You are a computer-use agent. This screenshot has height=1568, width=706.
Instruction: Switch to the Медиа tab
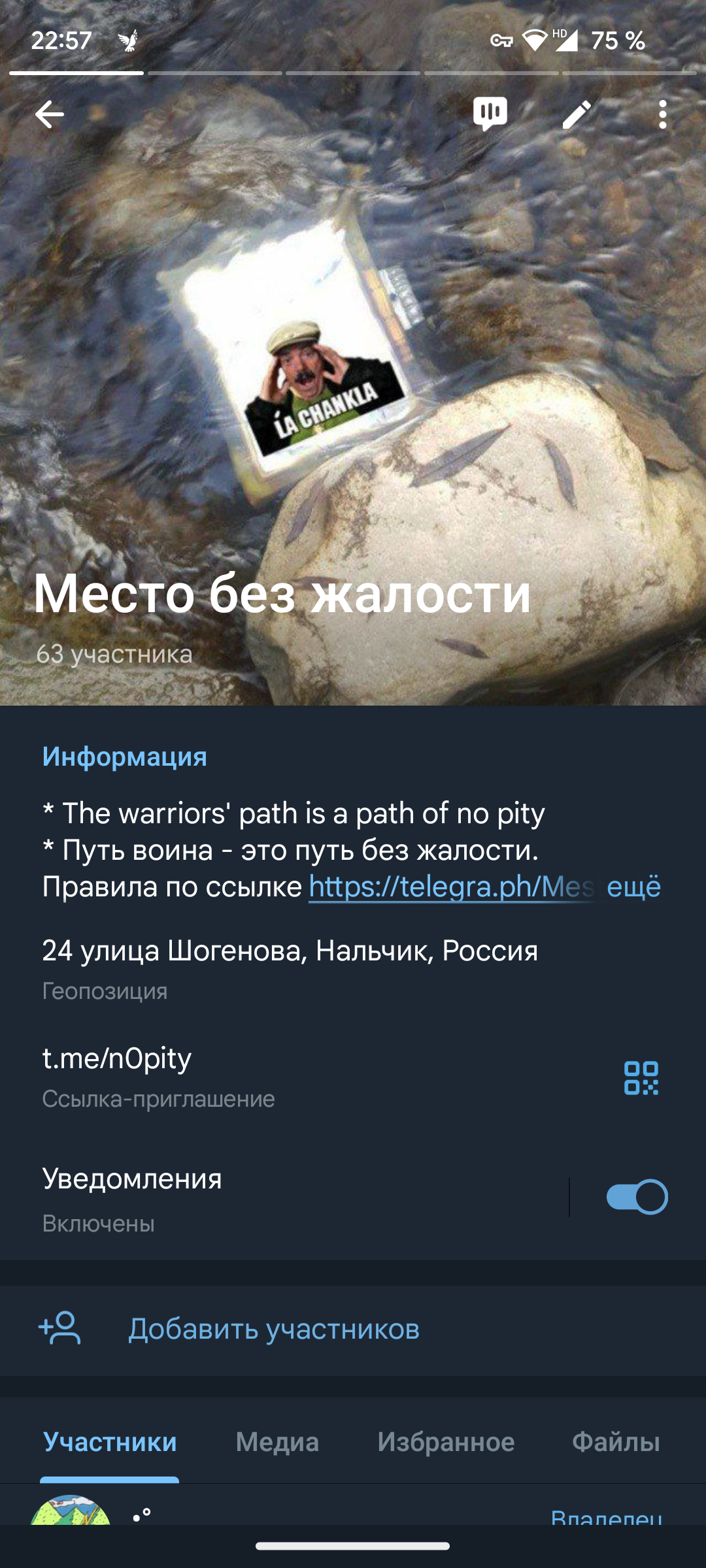pyautogui.click(x=277, y=1442)
